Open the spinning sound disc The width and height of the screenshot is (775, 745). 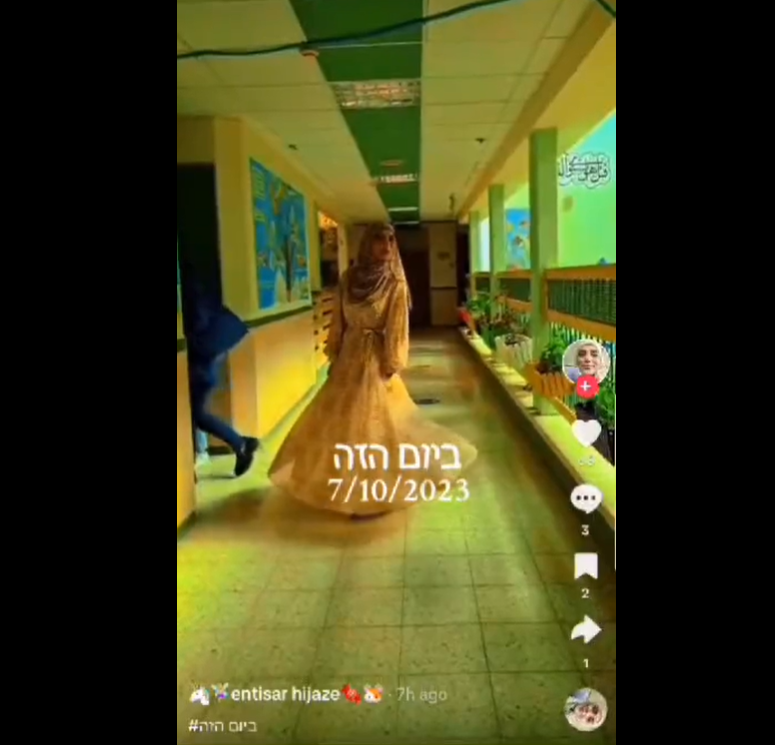pos(585,709)
